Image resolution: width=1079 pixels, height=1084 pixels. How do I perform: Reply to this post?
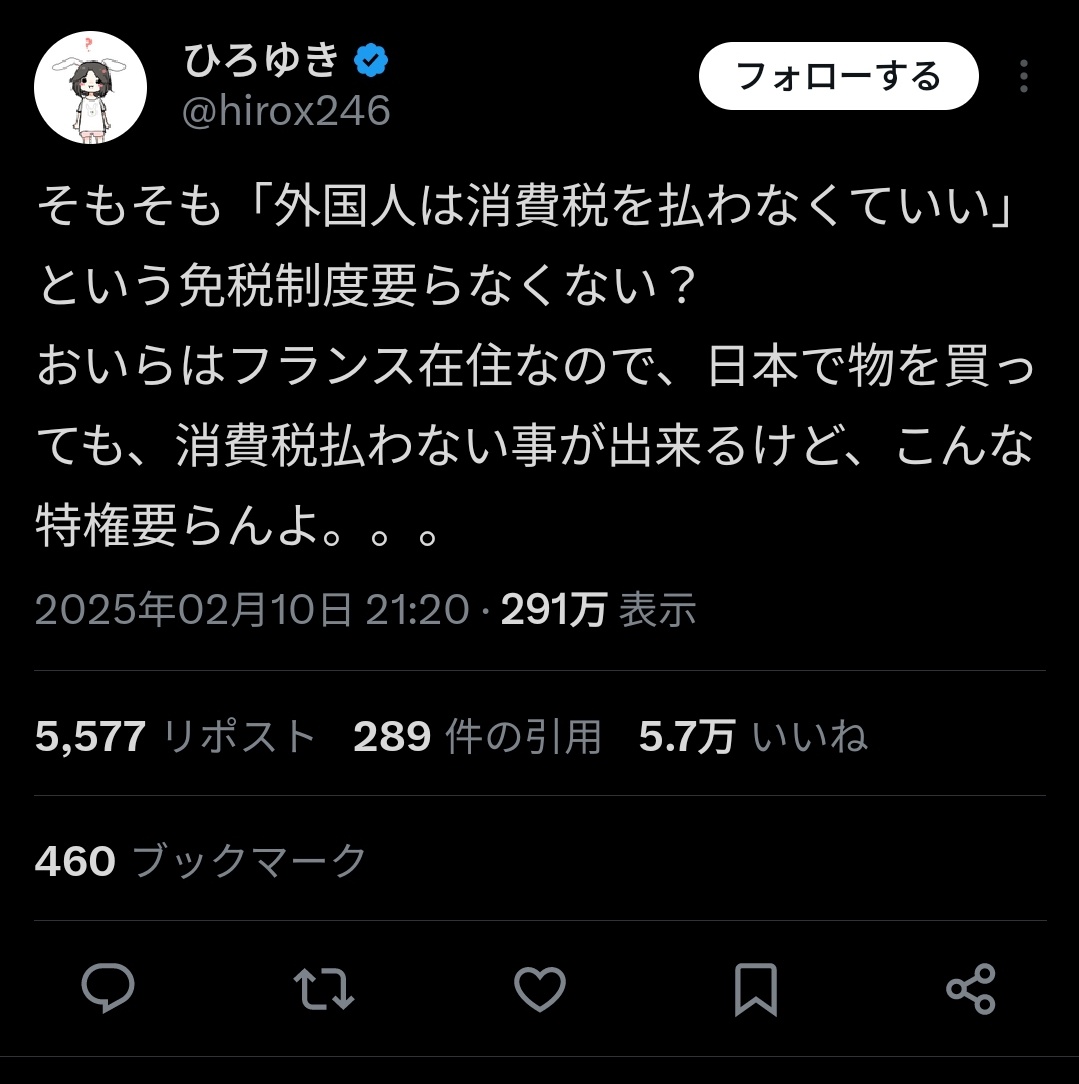tap(108, 989)
